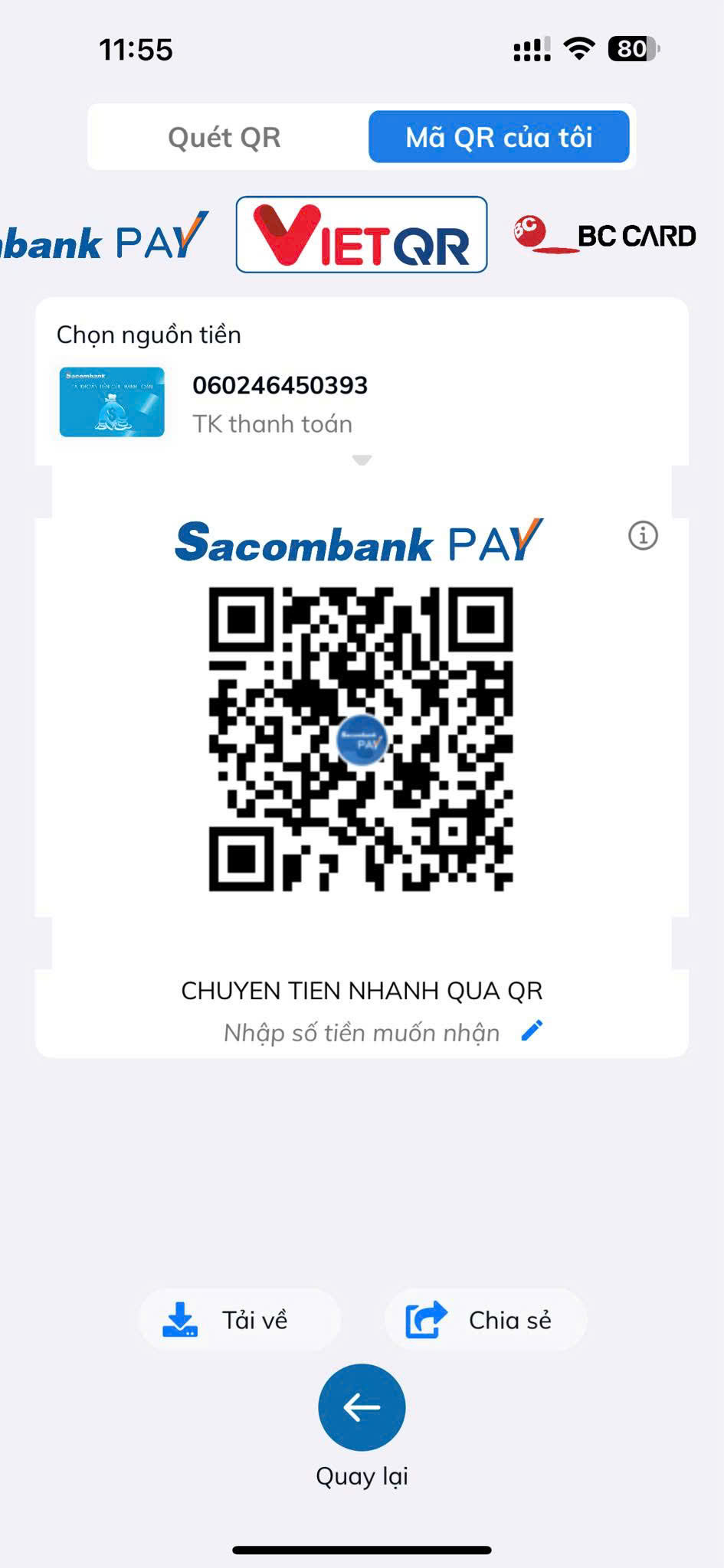The height and width of the screenshot is (1568, 724).
Task: Choose the BC Card QR type
Action: 604,234
